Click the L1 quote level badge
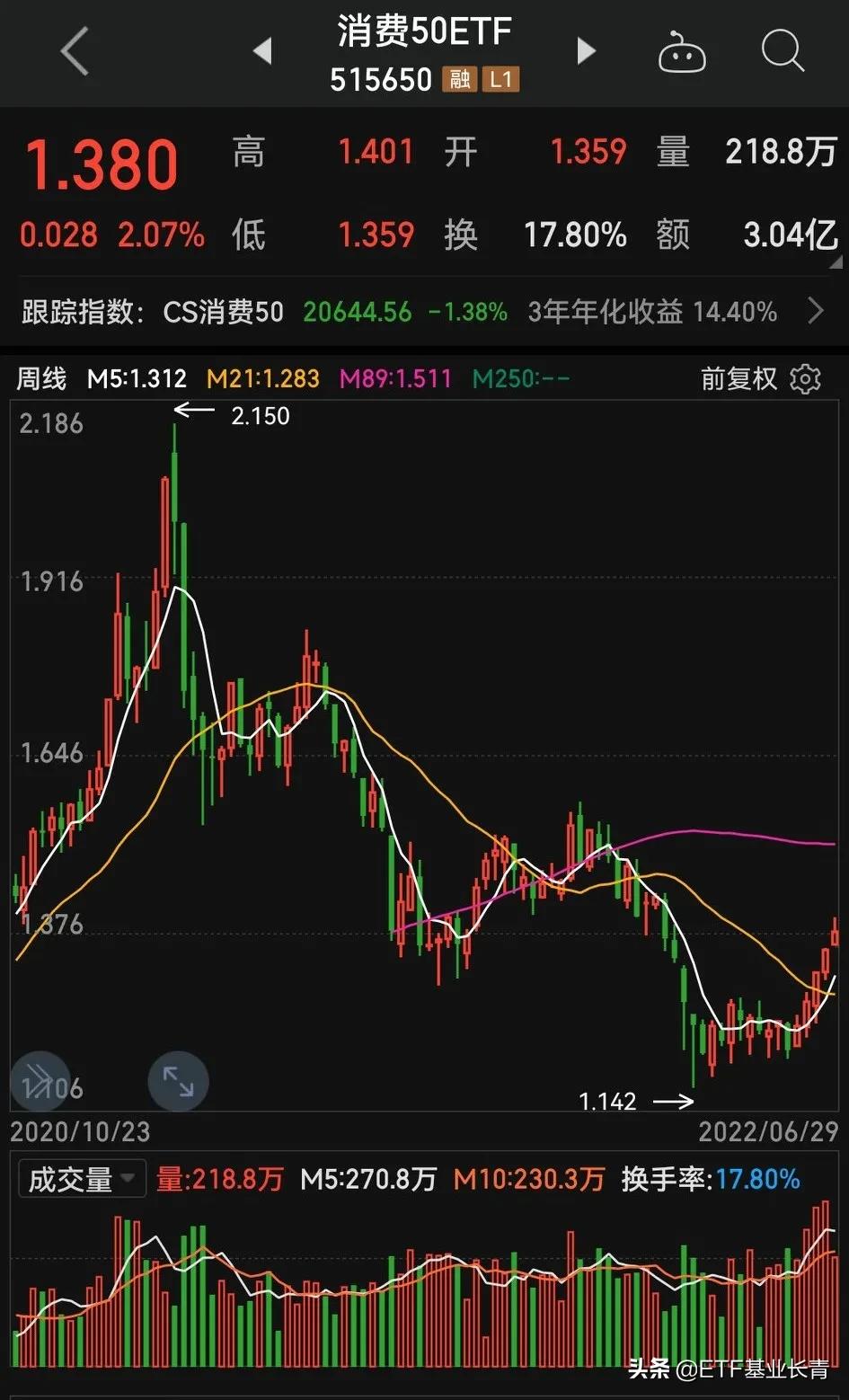The width and height of the screenshot is (849, 1400). click(502, 79)
